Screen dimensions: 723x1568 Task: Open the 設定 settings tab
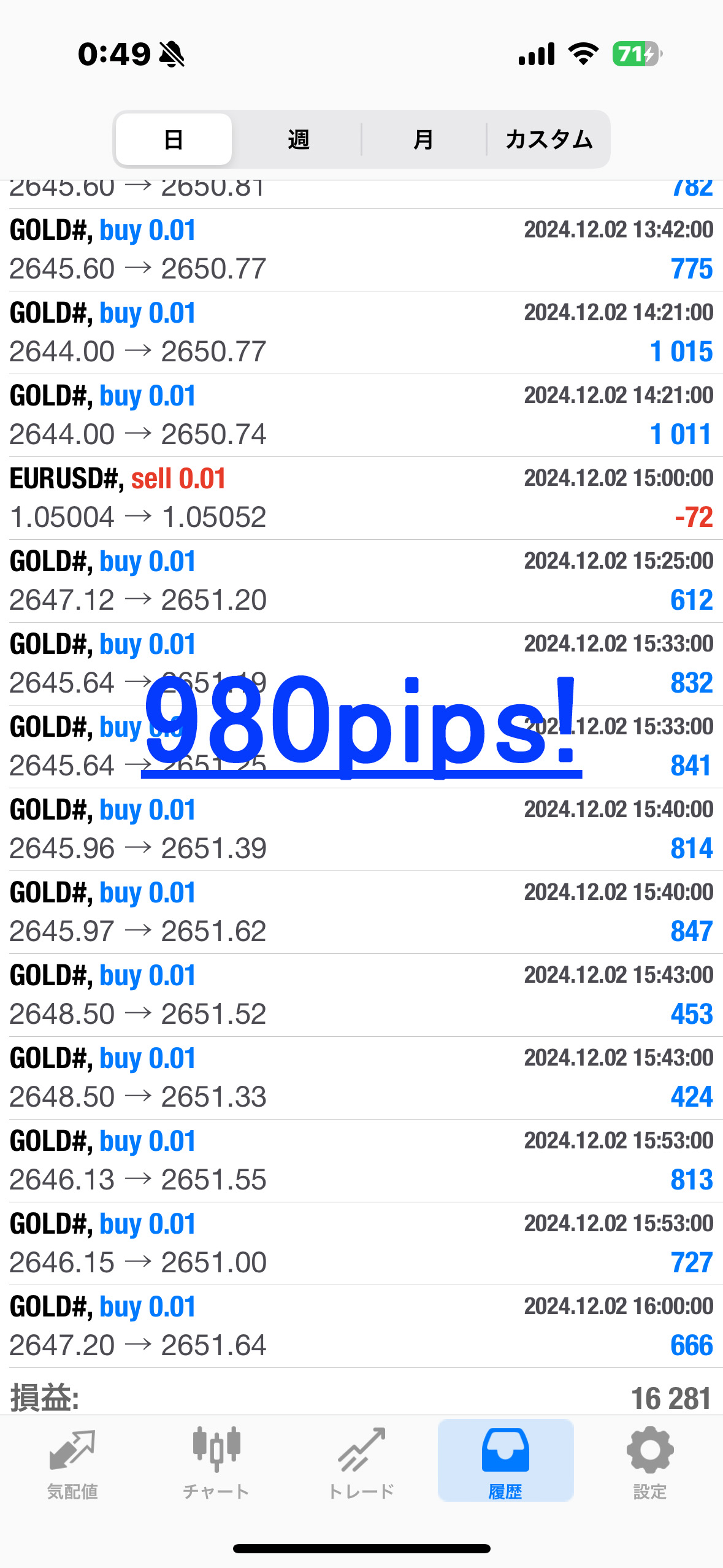click(649, 1463)
